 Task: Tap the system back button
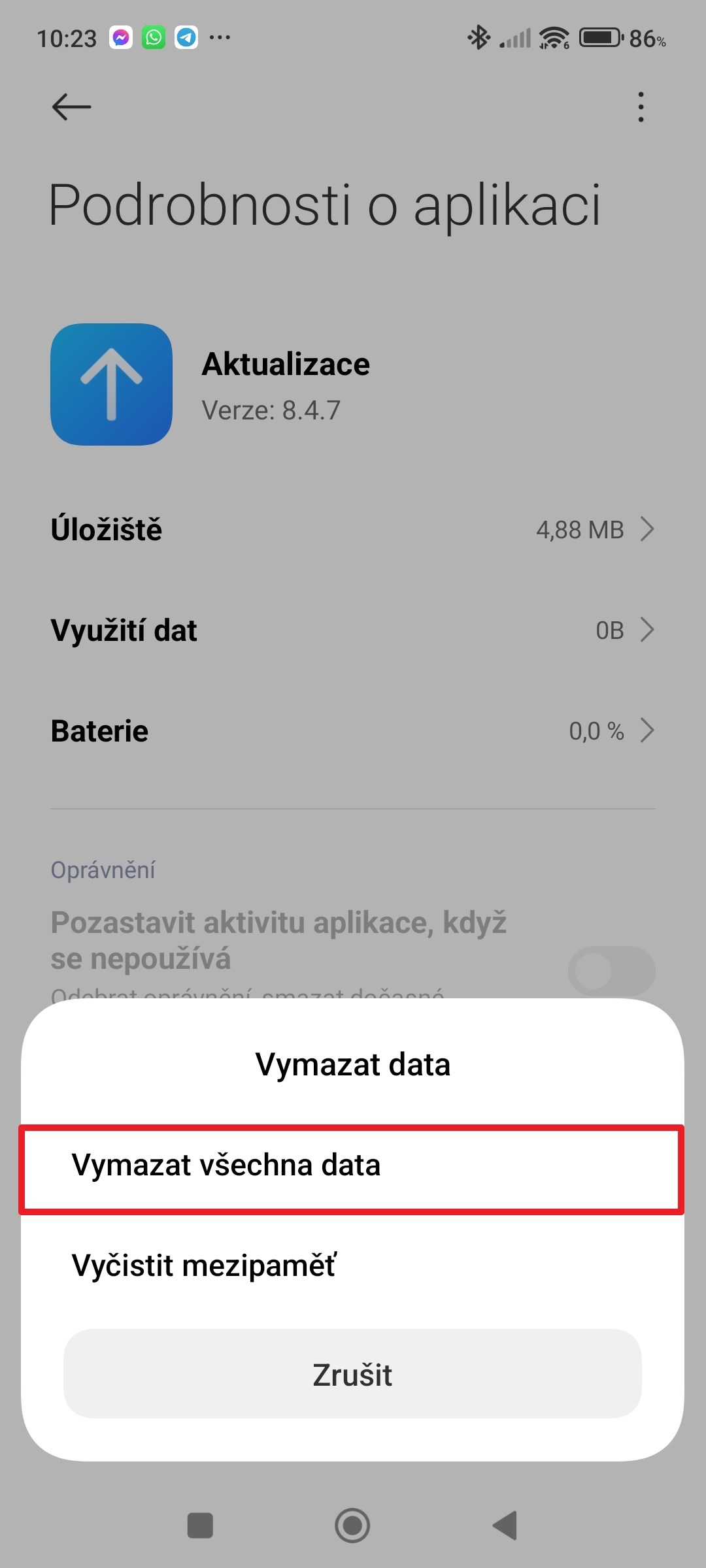(505, 1526)
